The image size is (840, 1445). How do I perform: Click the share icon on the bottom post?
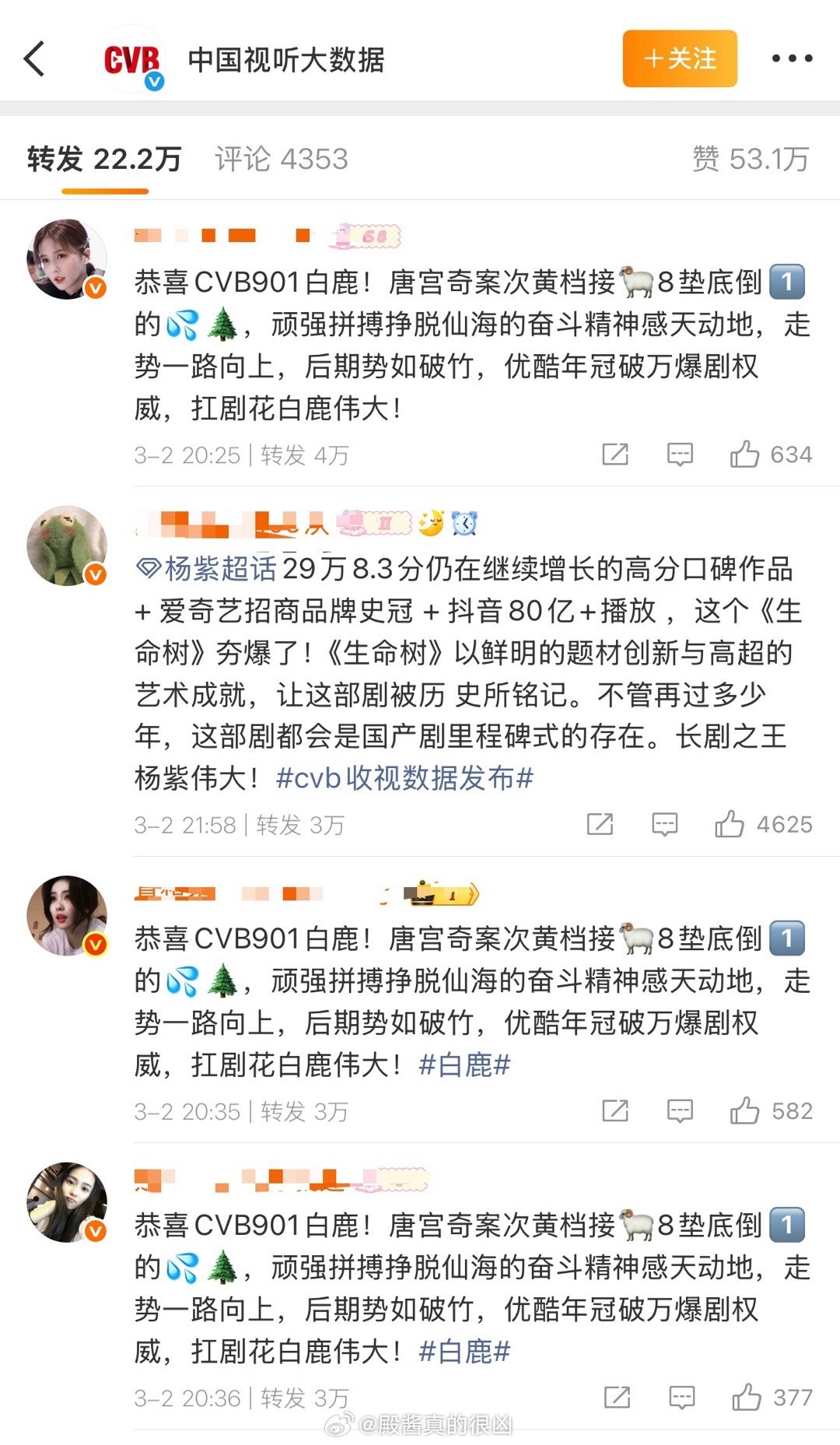615,1397
